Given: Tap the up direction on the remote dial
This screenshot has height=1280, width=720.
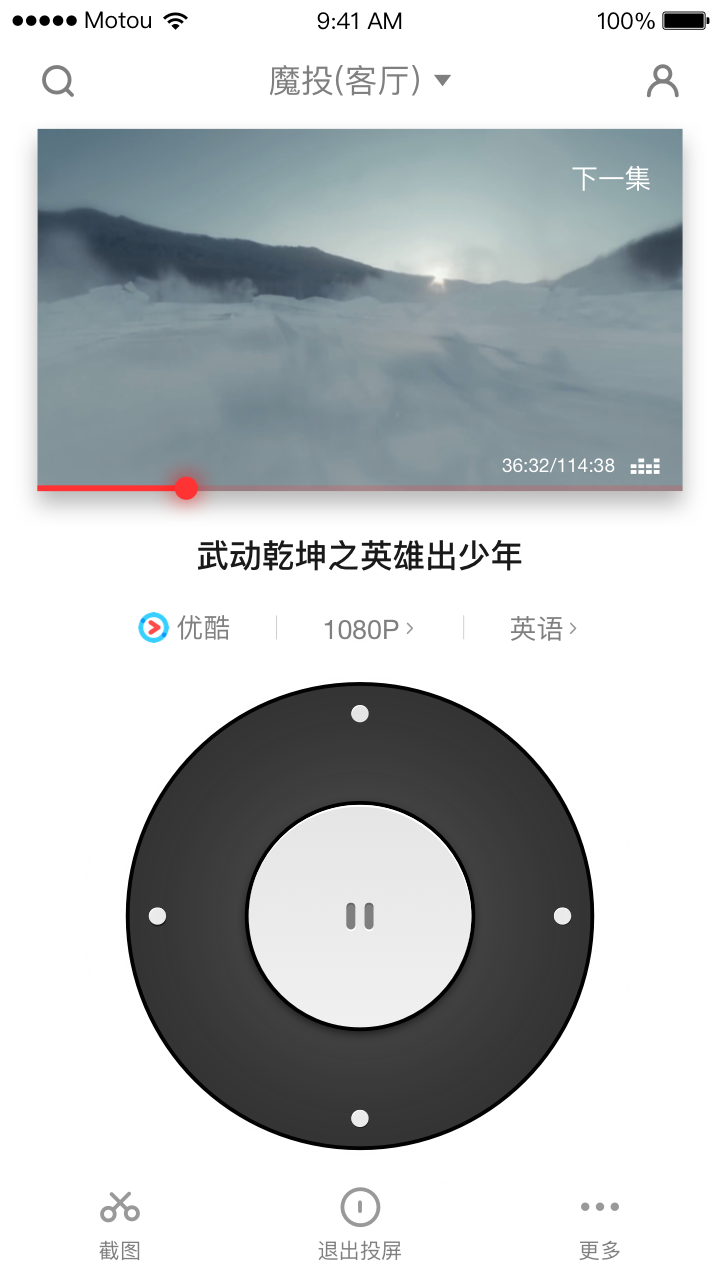Looking at the screenshot, I should point(360,714).
